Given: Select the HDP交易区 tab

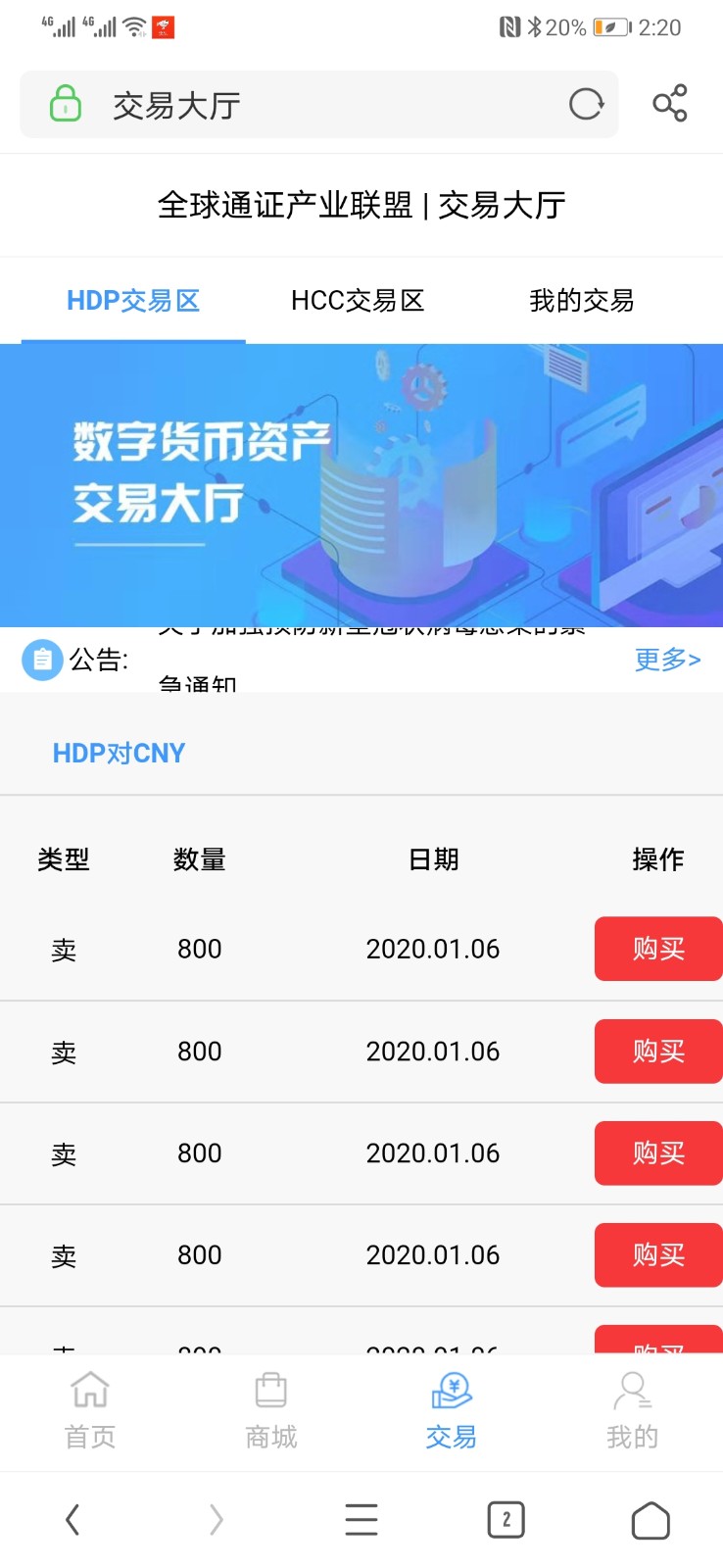Looking at the screenshot, I should 133,301.
